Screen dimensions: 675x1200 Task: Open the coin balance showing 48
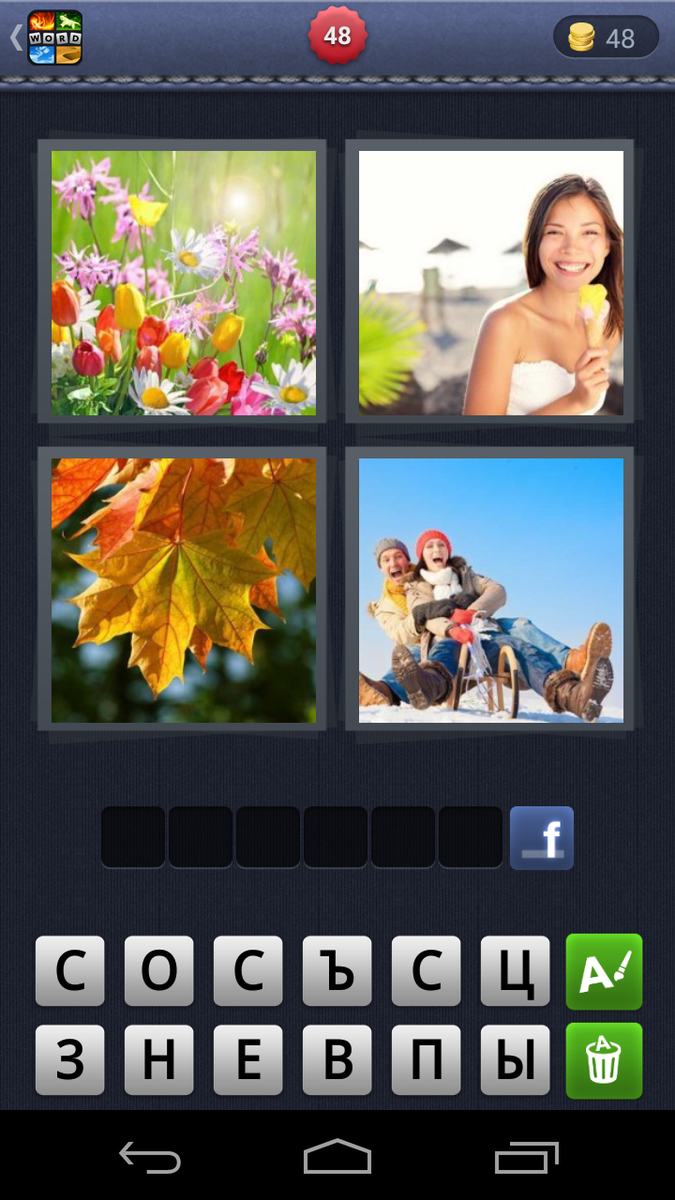pyautogui.click(x=606, y=38)
